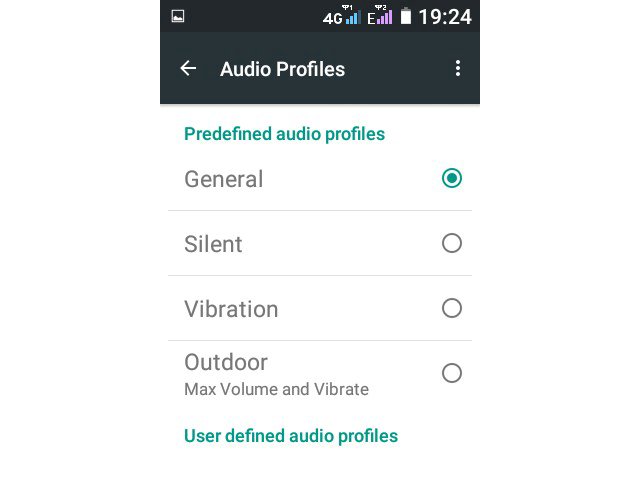Switch to the Silent profile
The height and width of the screenshot is (480, 640).
(x=452, y=243)
